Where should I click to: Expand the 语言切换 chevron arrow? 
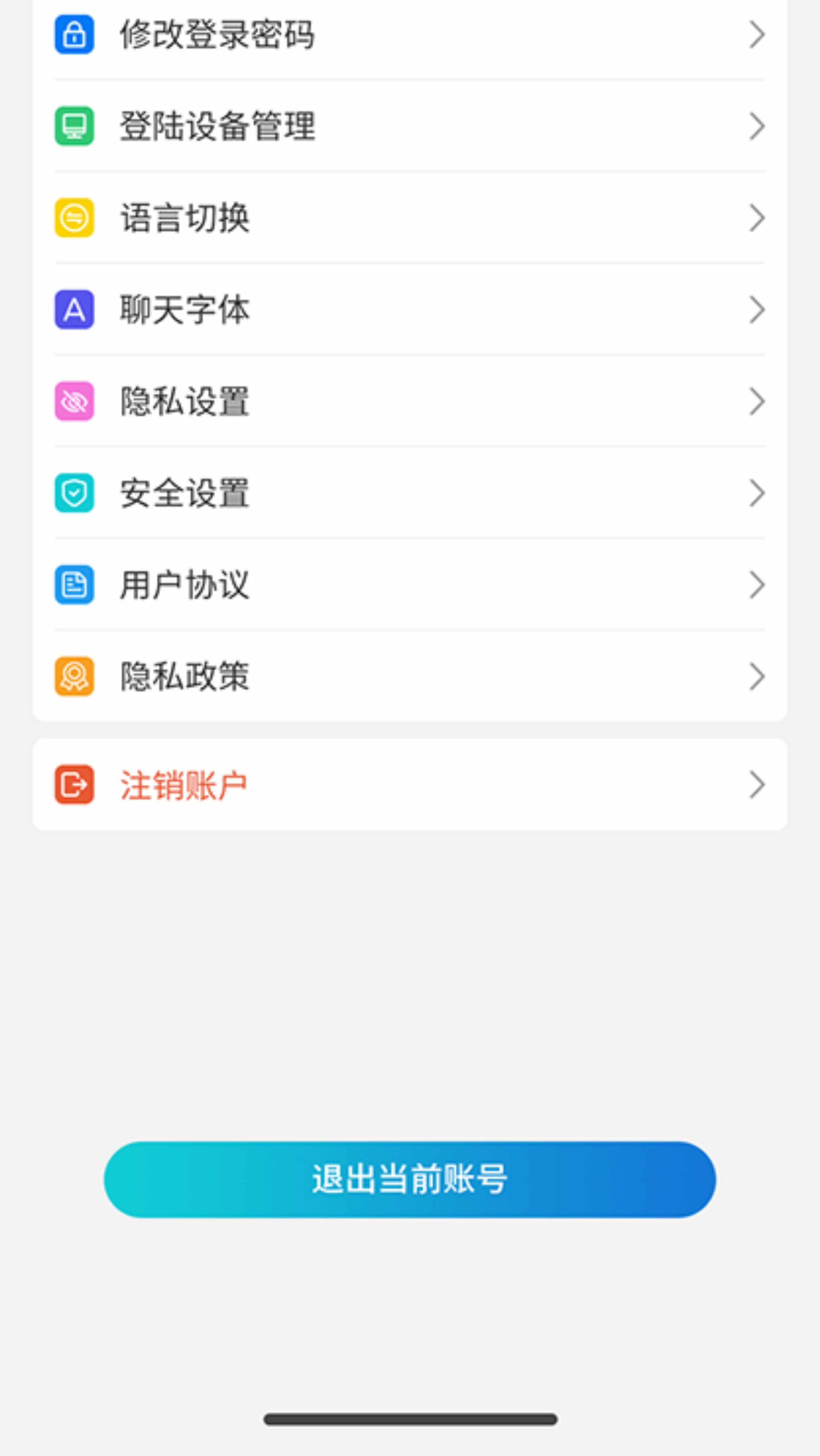coord(757,217)
